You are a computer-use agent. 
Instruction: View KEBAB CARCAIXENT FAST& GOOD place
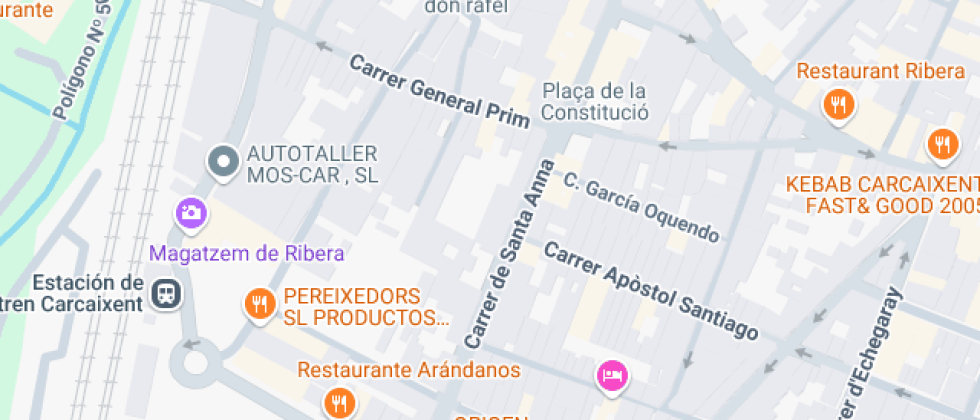(x=940, y=144)
